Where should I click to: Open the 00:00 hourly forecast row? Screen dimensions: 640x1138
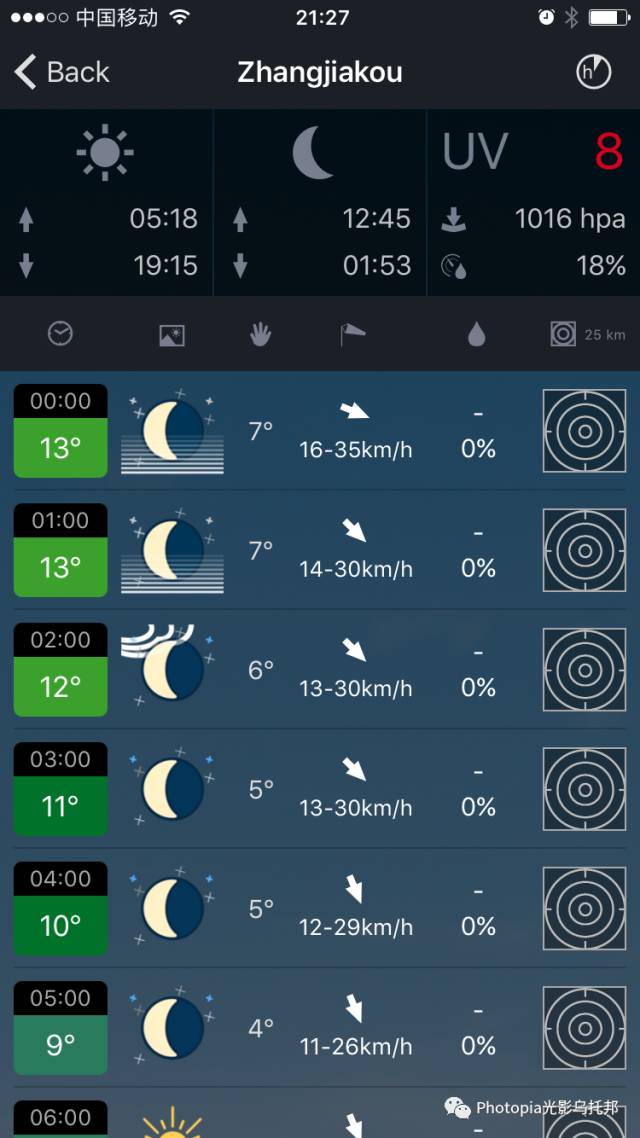point(320,431)
